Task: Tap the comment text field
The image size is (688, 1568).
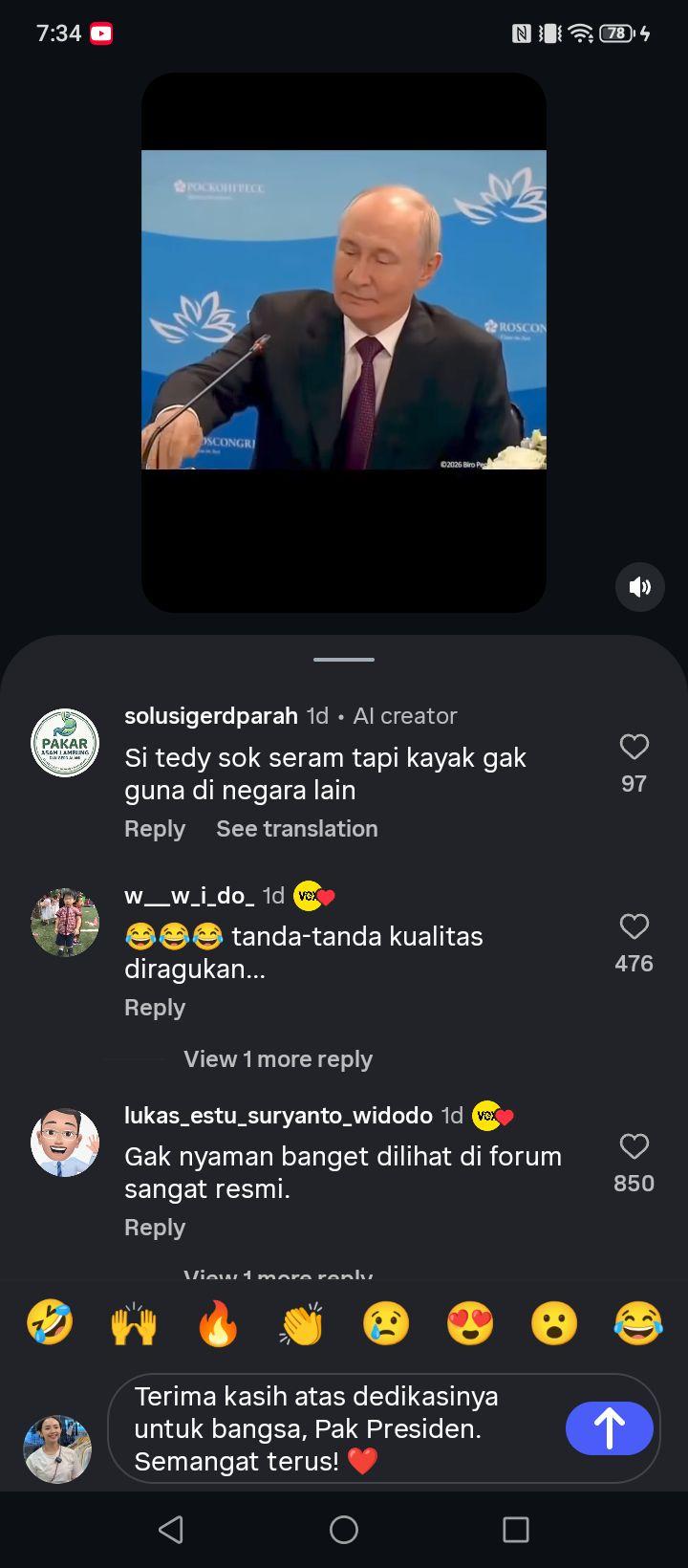Action: point(344,1428)
